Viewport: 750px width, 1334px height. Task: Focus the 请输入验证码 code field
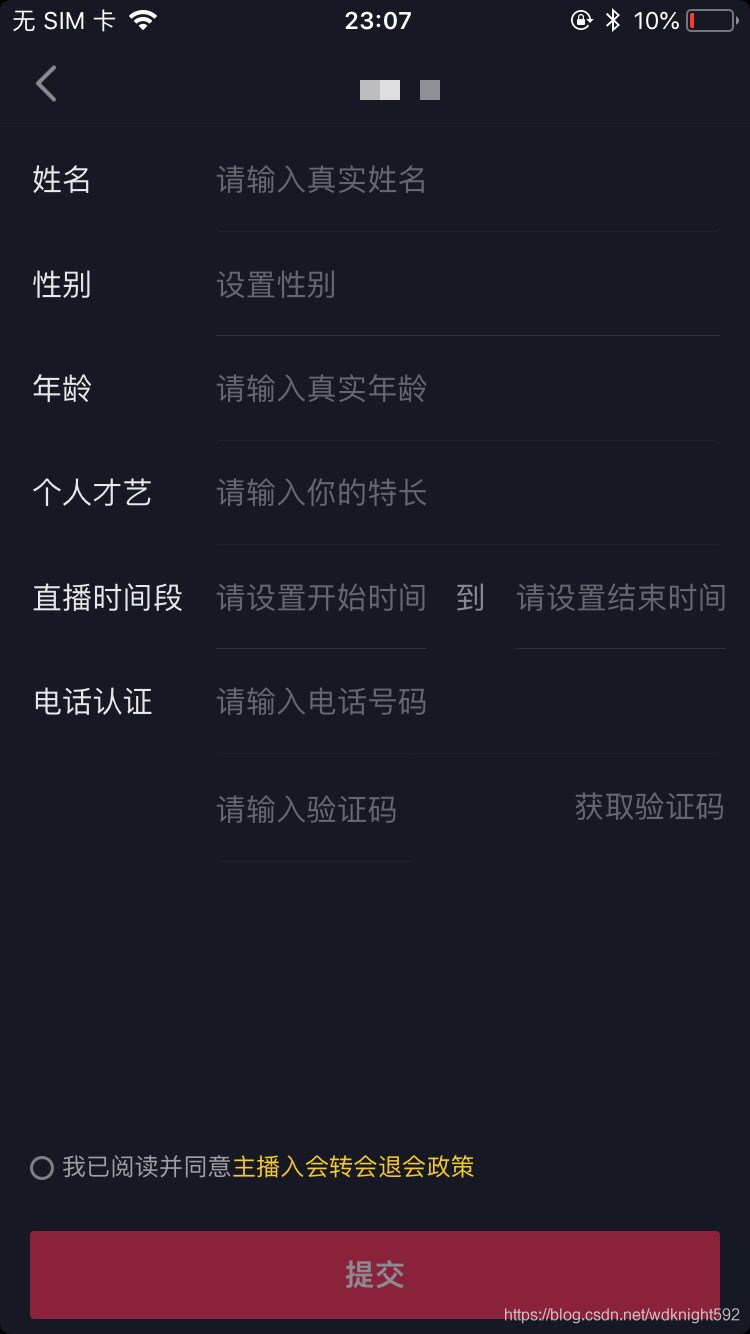315,809
